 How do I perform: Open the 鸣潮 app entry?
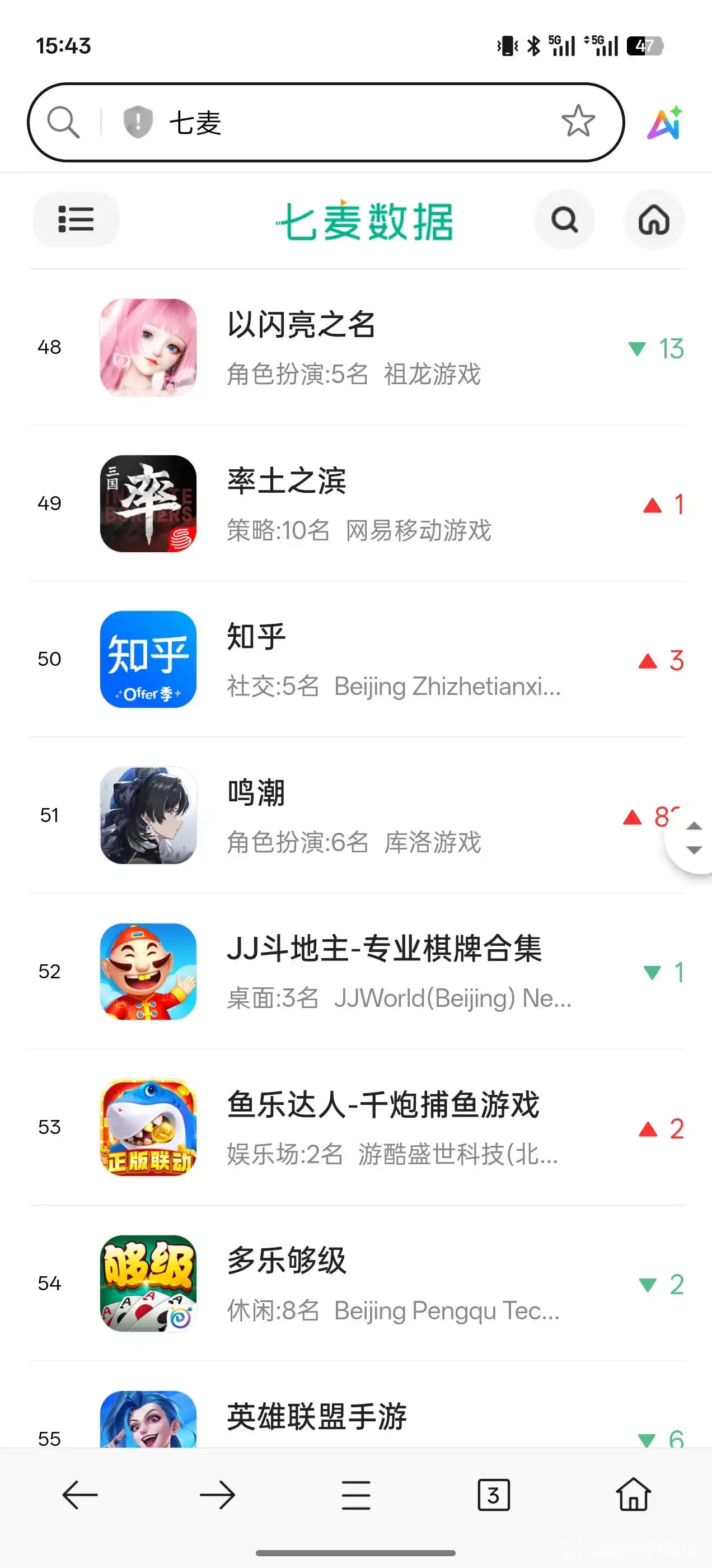(357, 816)
